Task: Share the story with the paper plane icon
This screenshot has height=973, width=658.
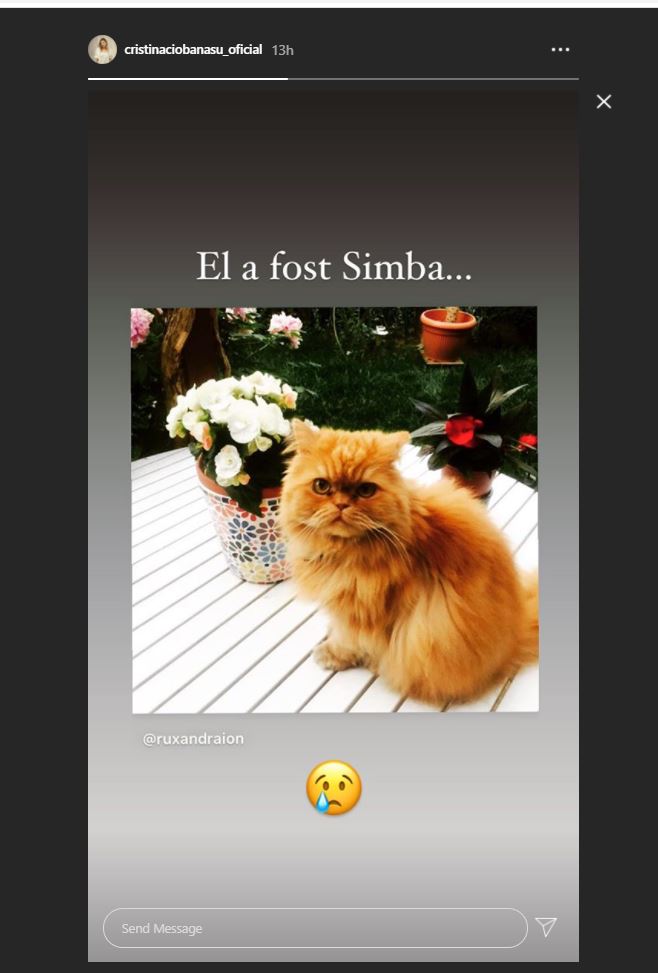Action: [546, 927]
